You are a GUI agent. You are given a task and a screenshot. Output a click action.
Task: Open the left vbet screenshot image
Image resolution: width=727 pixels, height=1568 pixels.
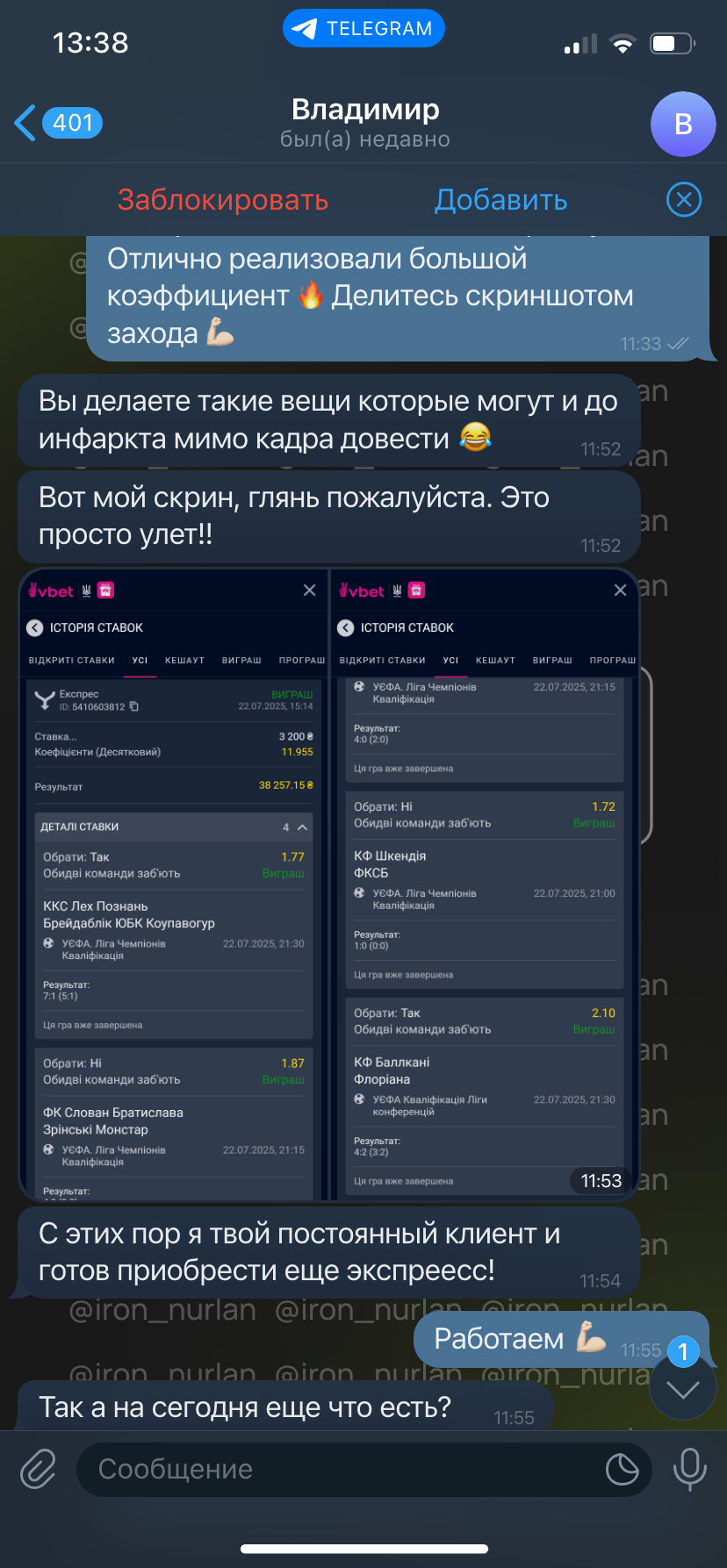pyautogui.click(x=174, y=884)
